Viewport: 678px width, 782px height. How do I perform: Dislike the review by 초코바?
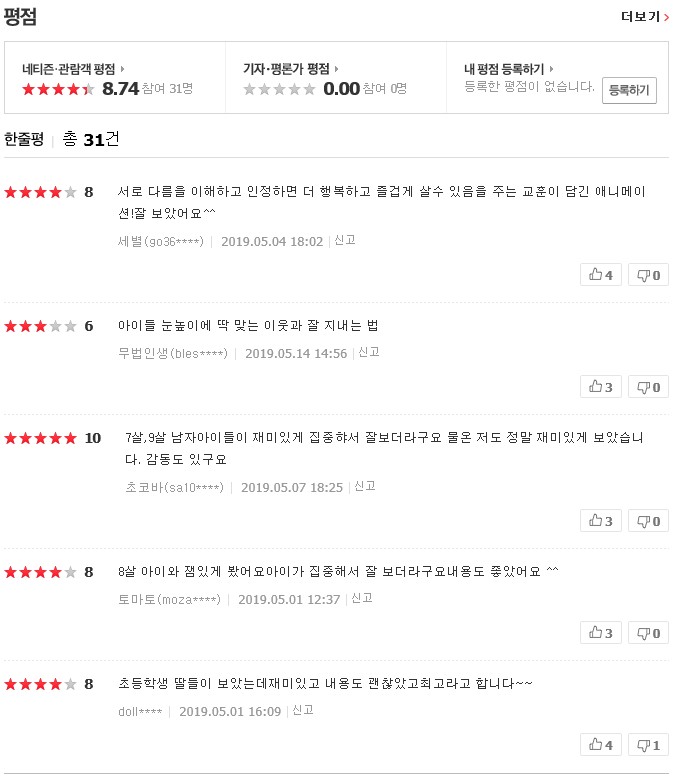pyautogui.click(x=648, y=520)
